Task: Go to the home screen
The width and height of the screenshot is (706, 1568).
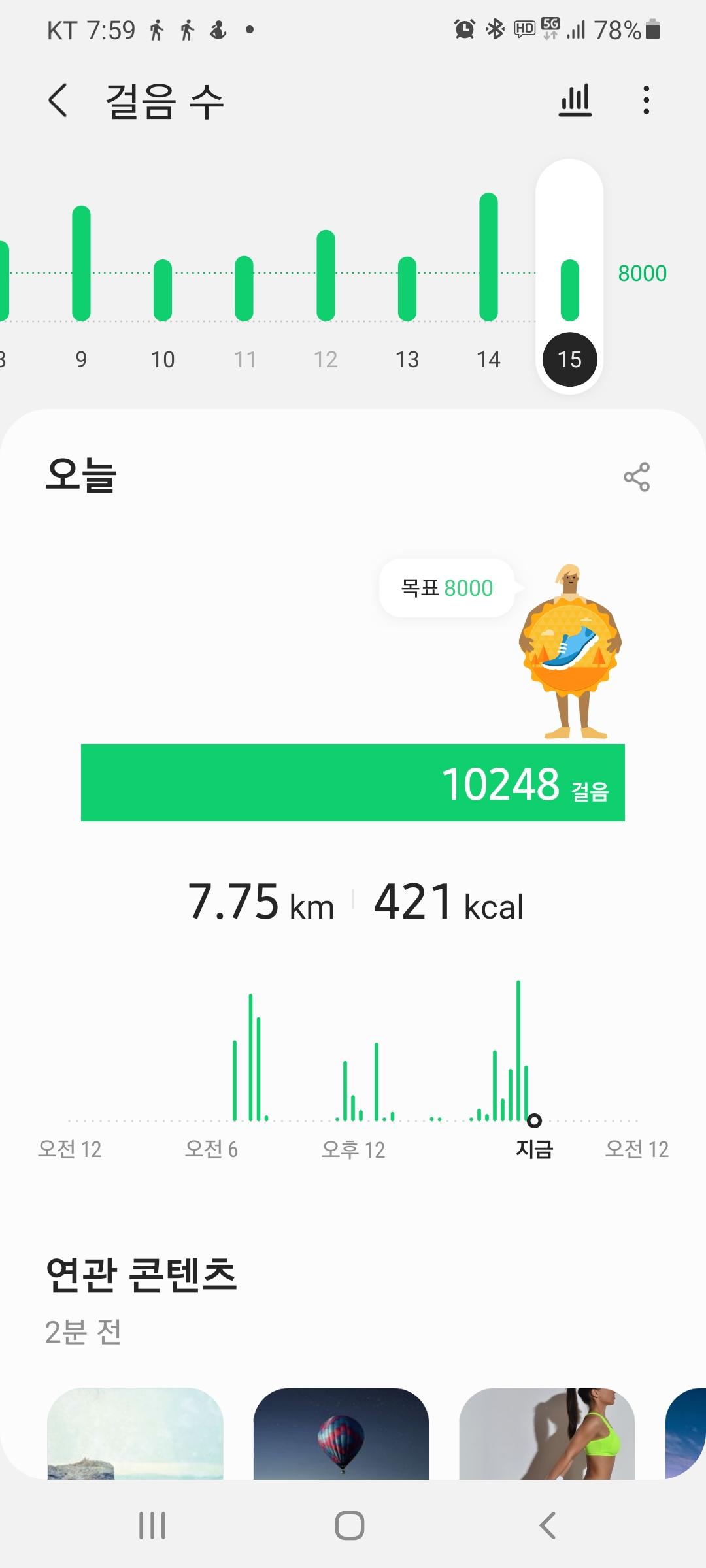Action: coord(350,1526)
